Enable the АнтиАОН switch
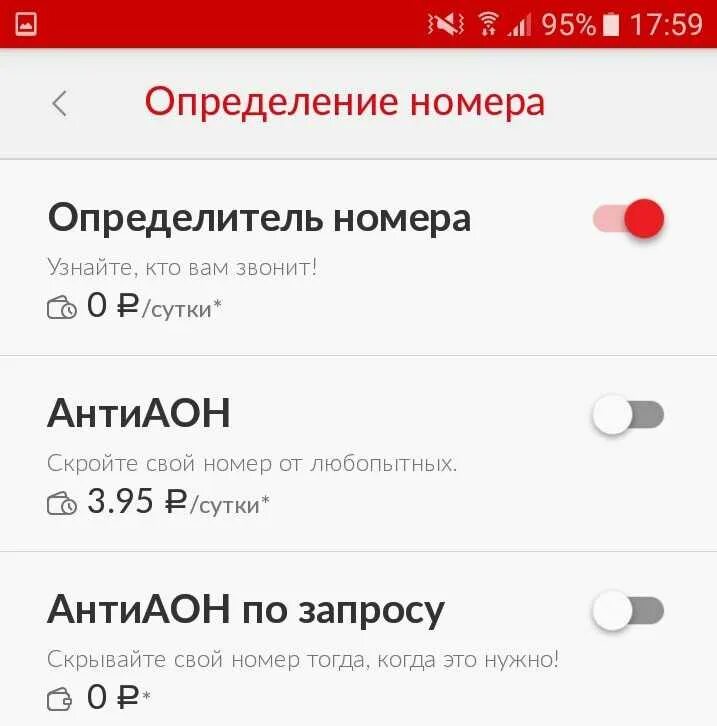 [628, 415]
